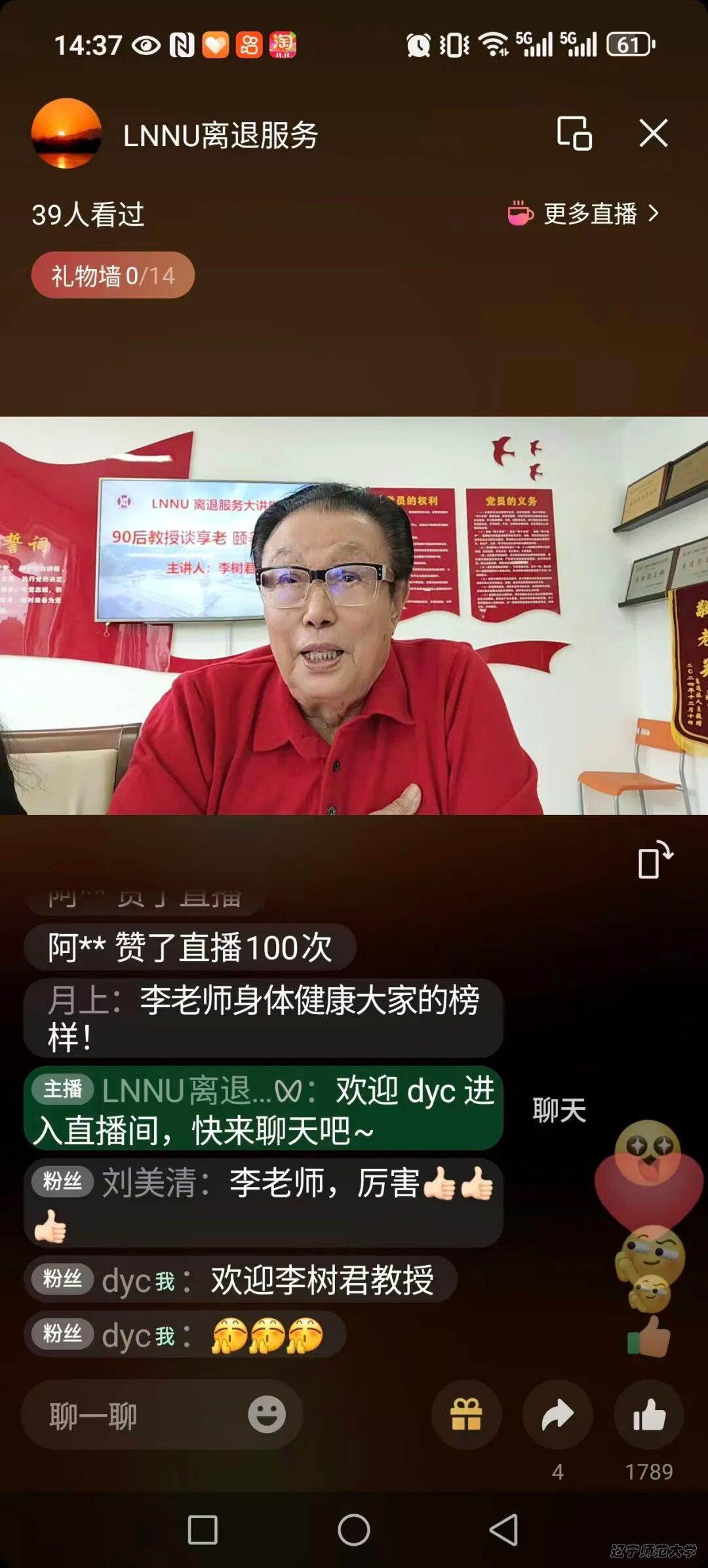This screenshot has width=708, height=1568.
Task: Go back with system back button
Action: (x=503, y=1530)
